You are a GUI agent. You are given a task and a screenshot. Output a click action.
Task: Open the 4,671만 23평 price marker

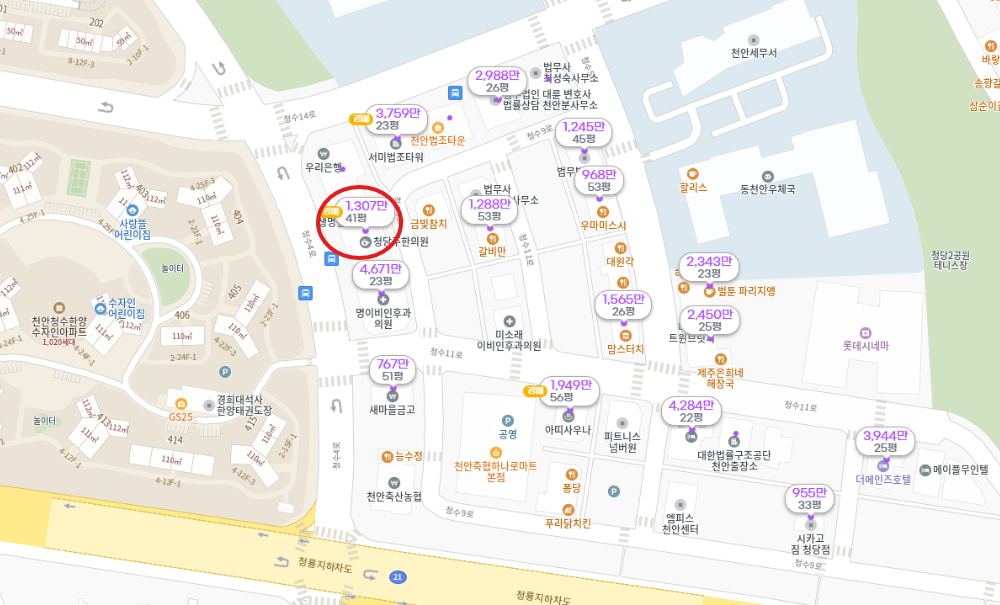point(380,274)
